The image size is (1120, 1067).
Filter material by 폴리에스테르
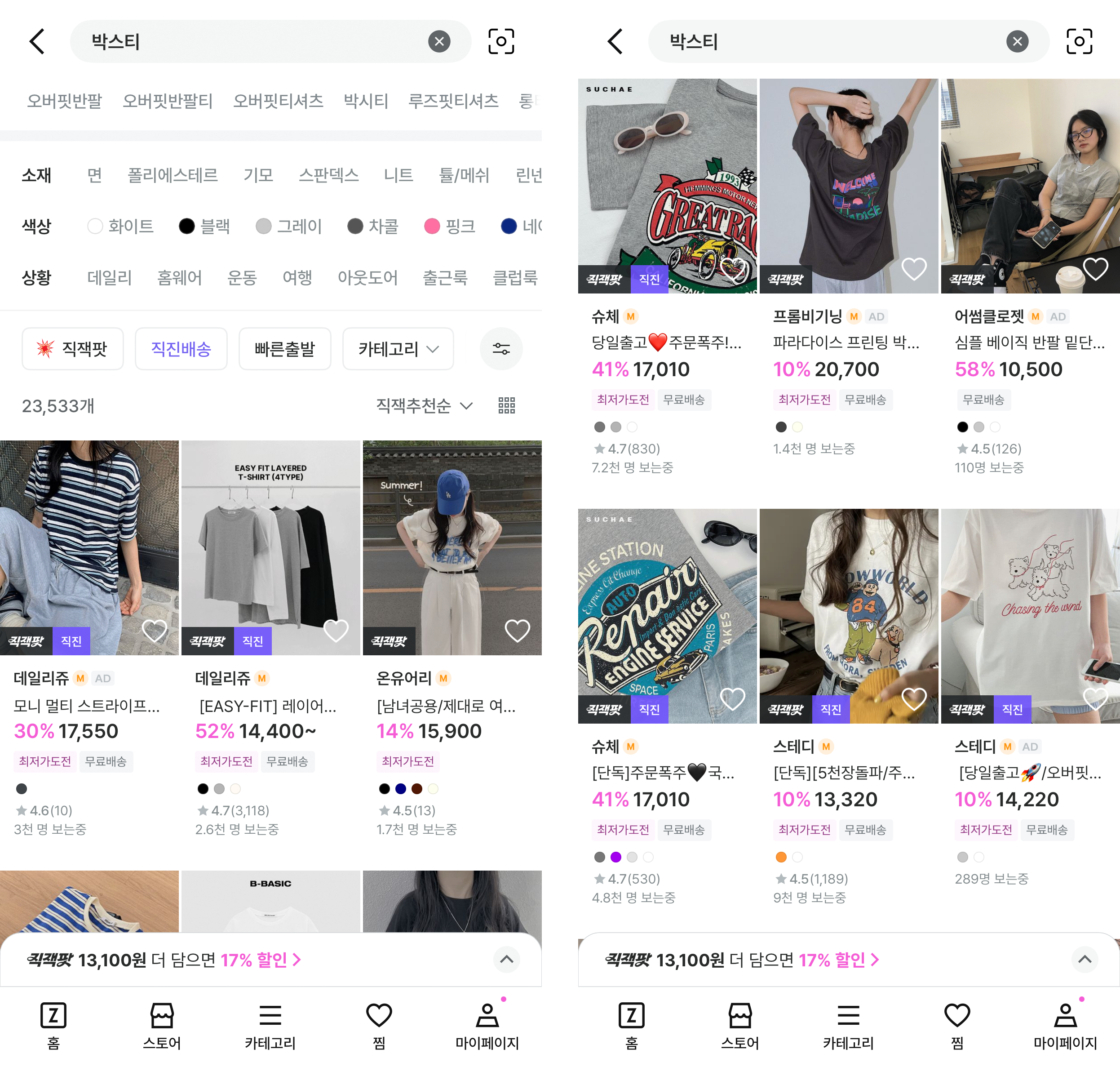click(x=172, y=175)
